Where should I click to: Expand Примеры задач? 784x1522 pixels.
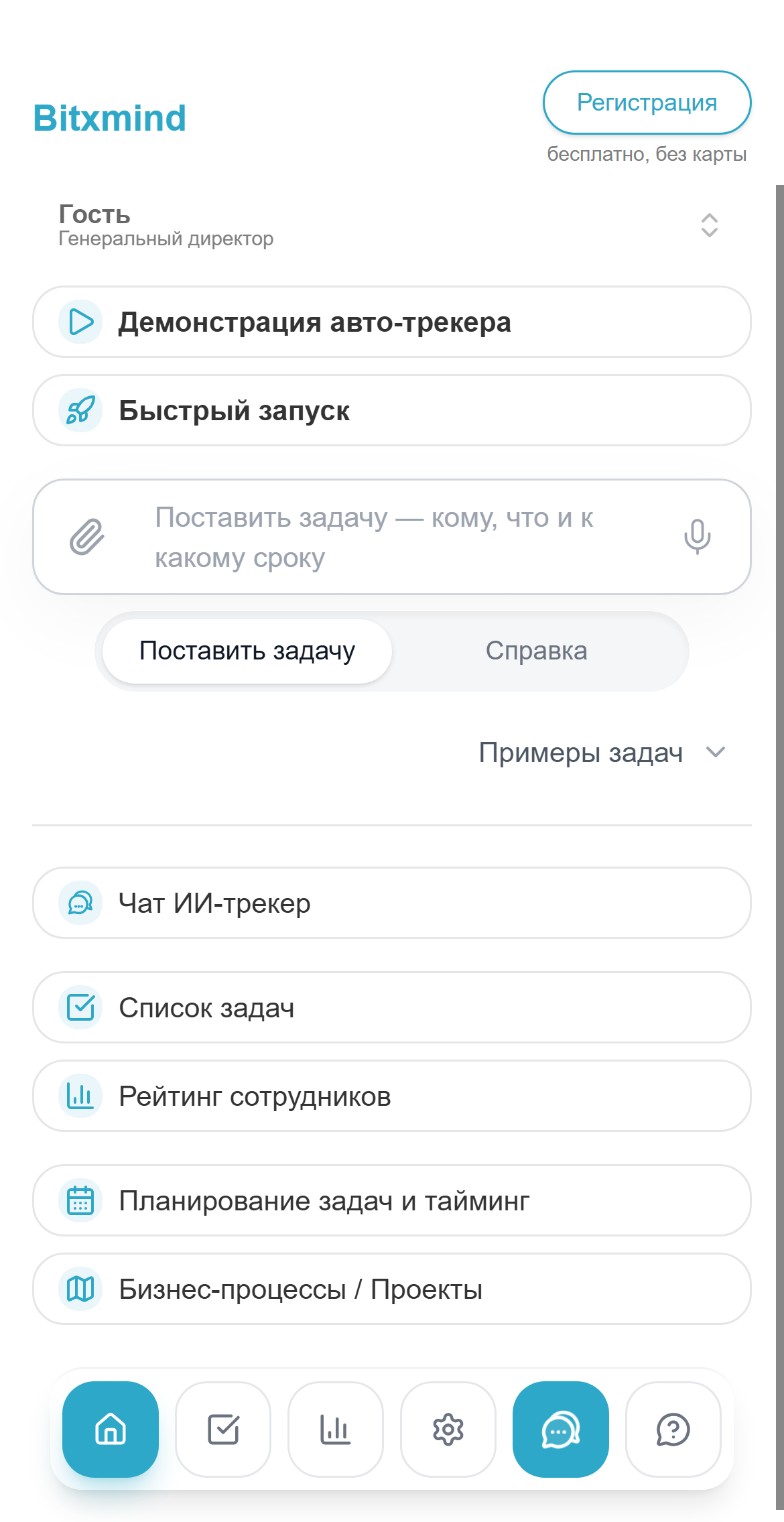[602, 753]
